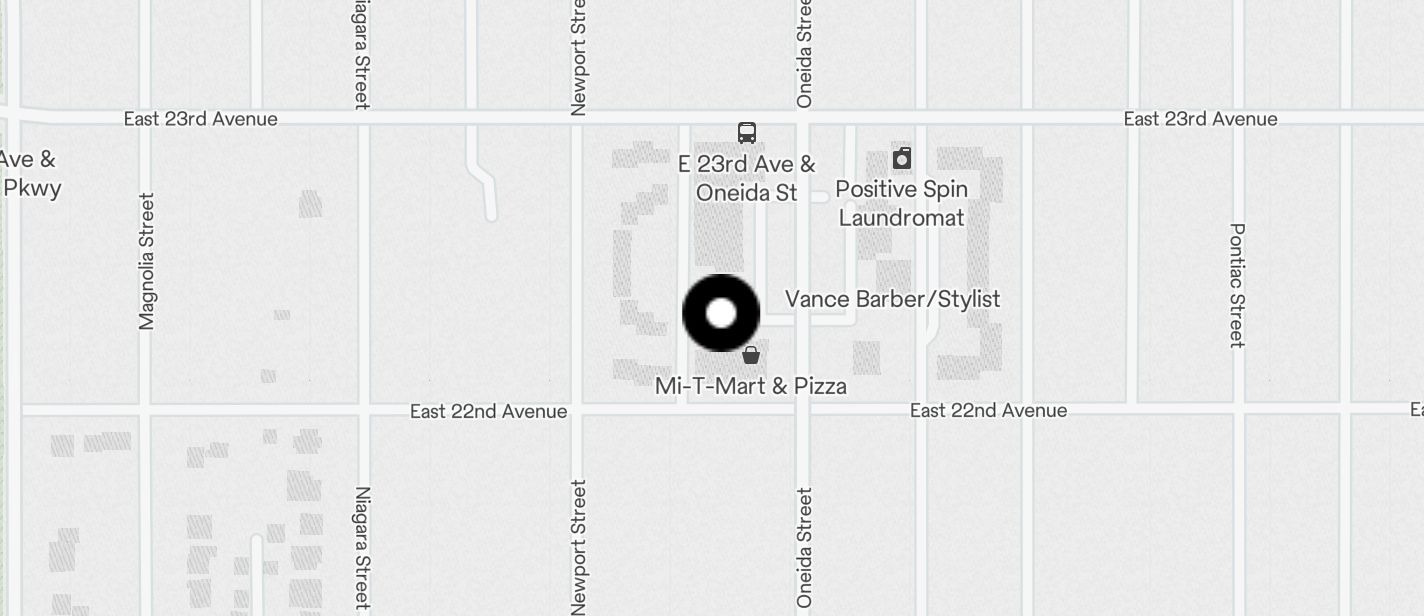Viewport: 1424px width, 616px height.
Task: Tap the E 23rd Ave & Oneida St bus stop
Action: coord(747,133)
